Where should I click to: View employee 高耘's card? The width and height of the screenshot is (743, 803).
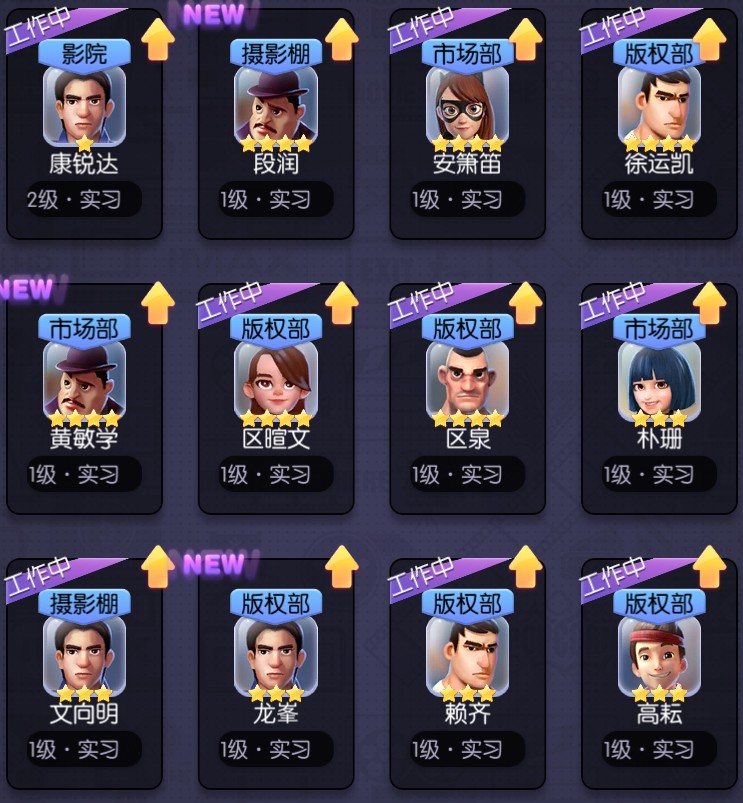point(659,675)
